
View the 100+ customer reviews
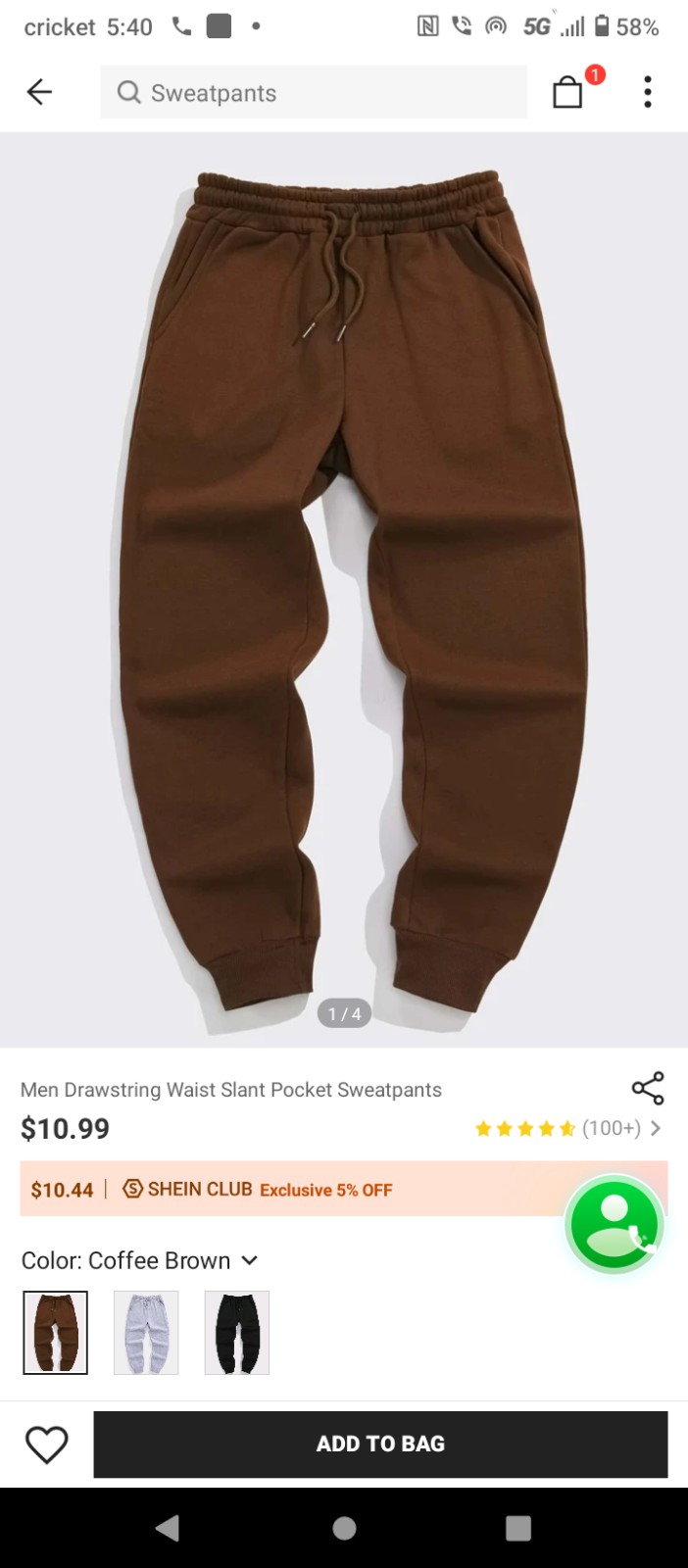point(568,1128)
